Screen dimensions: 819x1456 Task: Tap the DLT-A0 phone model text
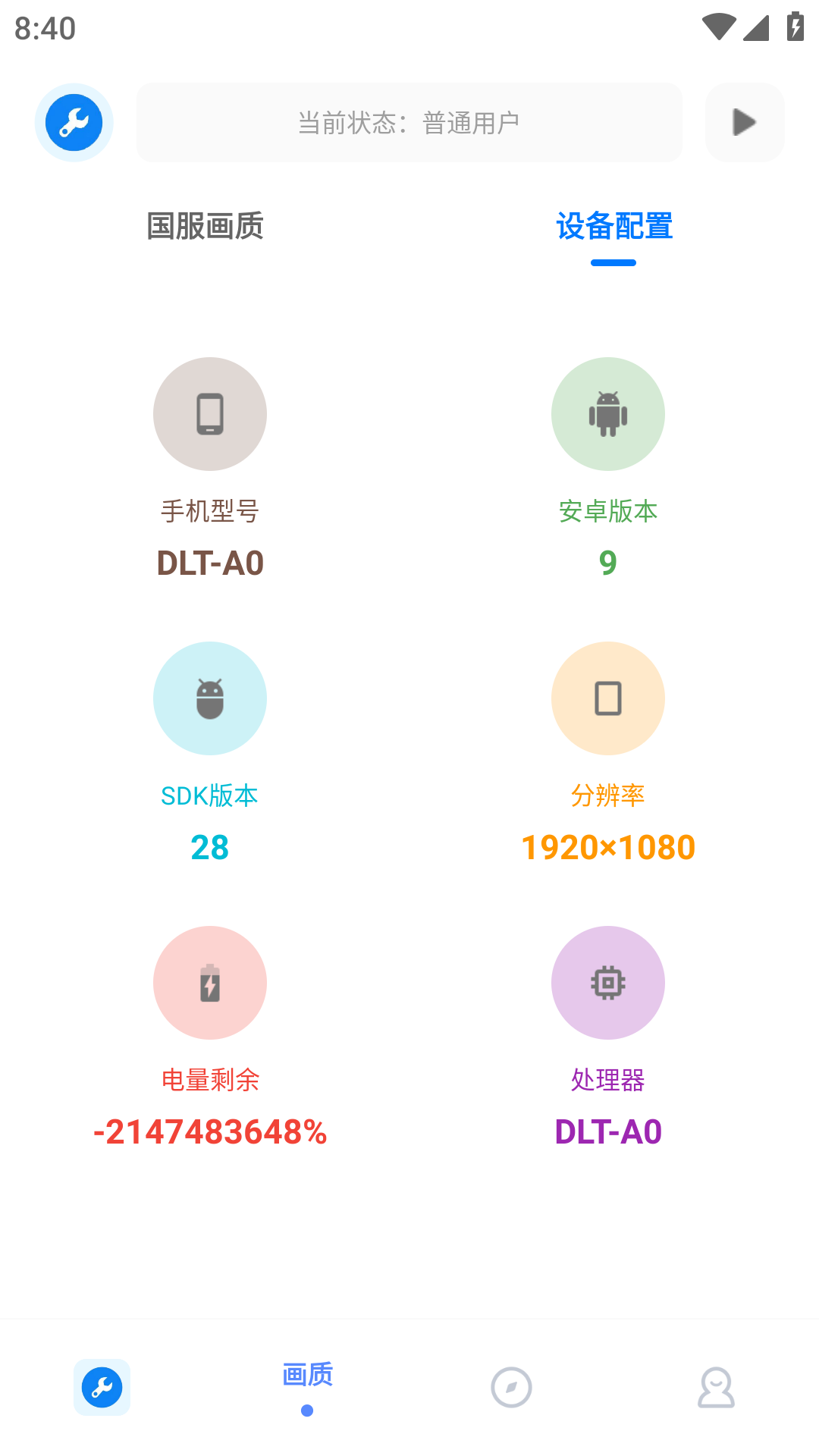click(209, 563)
